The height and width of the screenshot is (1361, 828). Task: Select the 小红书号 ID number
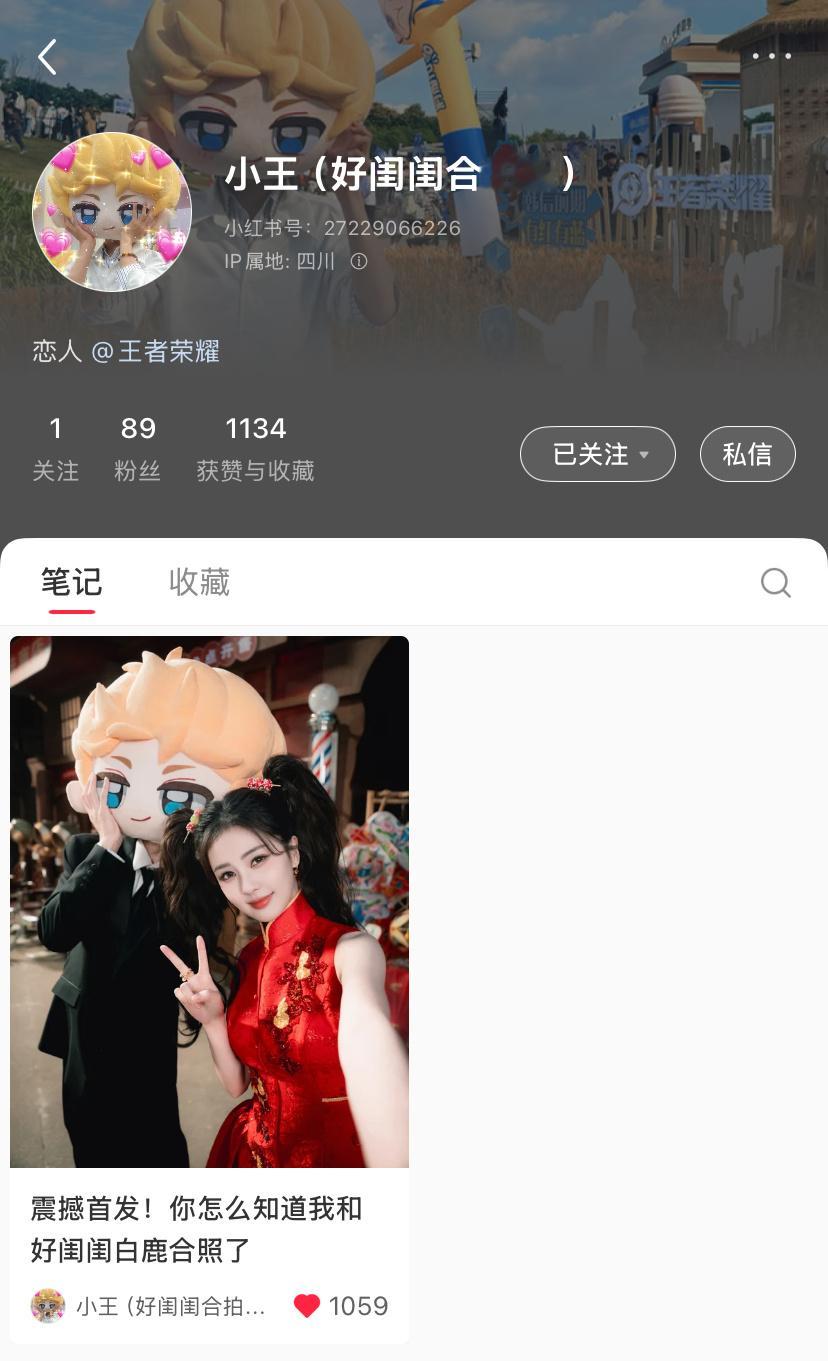point(340,227)
